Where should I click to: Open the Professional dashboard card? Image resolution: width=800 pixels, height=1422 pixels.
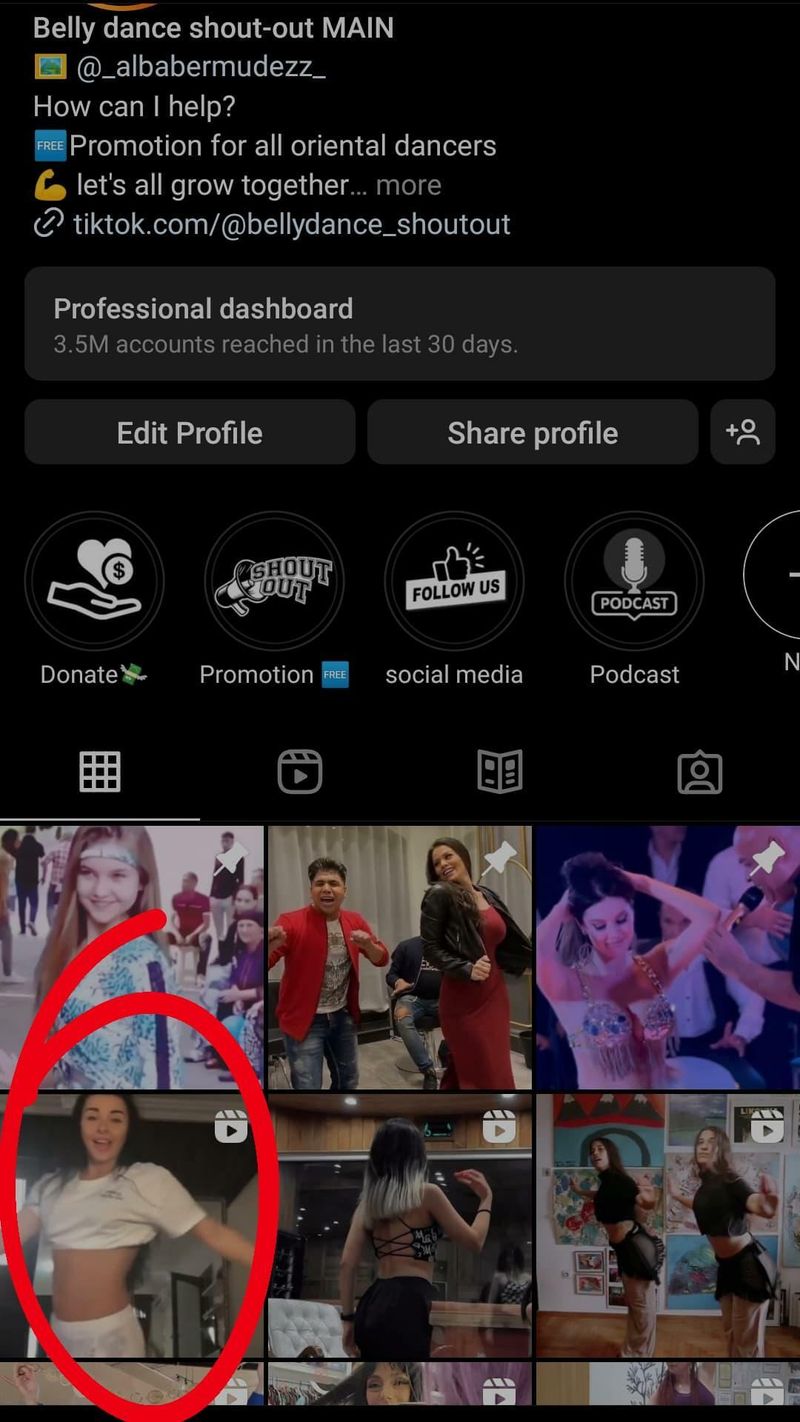point(400,324)
